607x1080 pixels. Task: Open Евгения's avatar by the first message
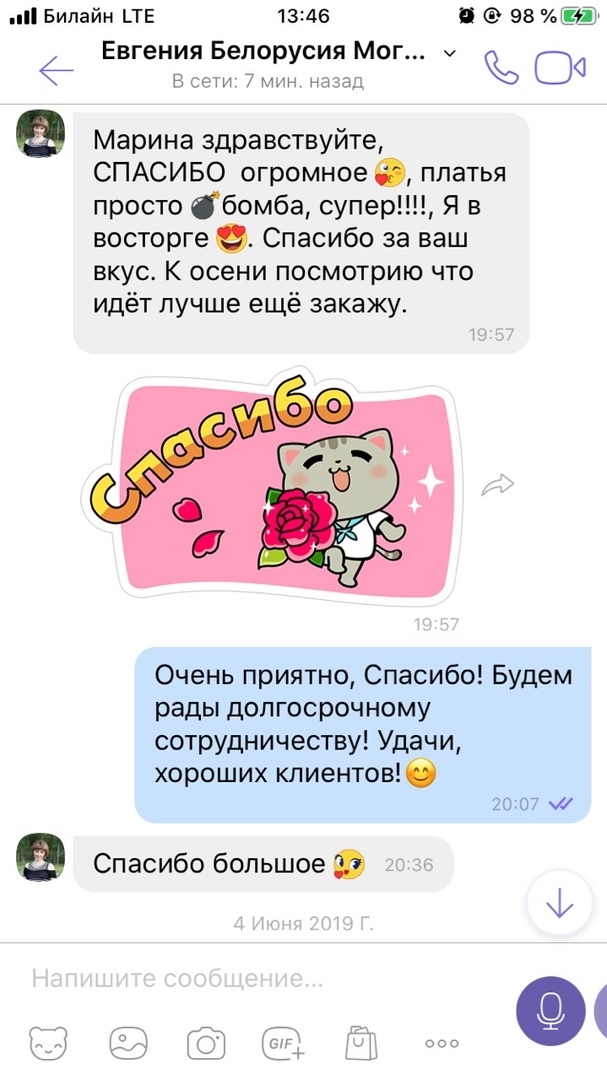click(x=40, y=133)
